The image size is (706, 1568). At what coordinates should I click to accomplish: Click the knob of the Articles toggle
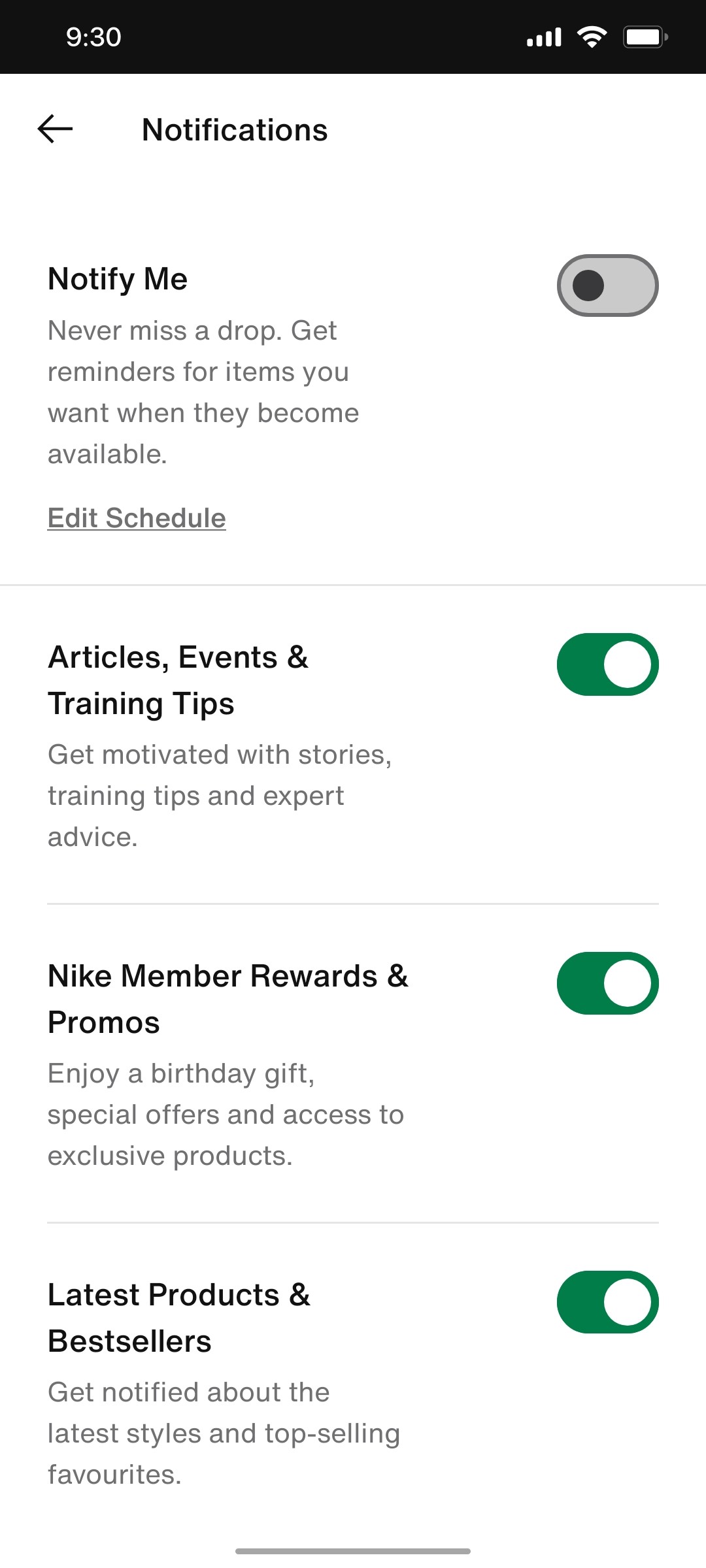coord(628,664)
